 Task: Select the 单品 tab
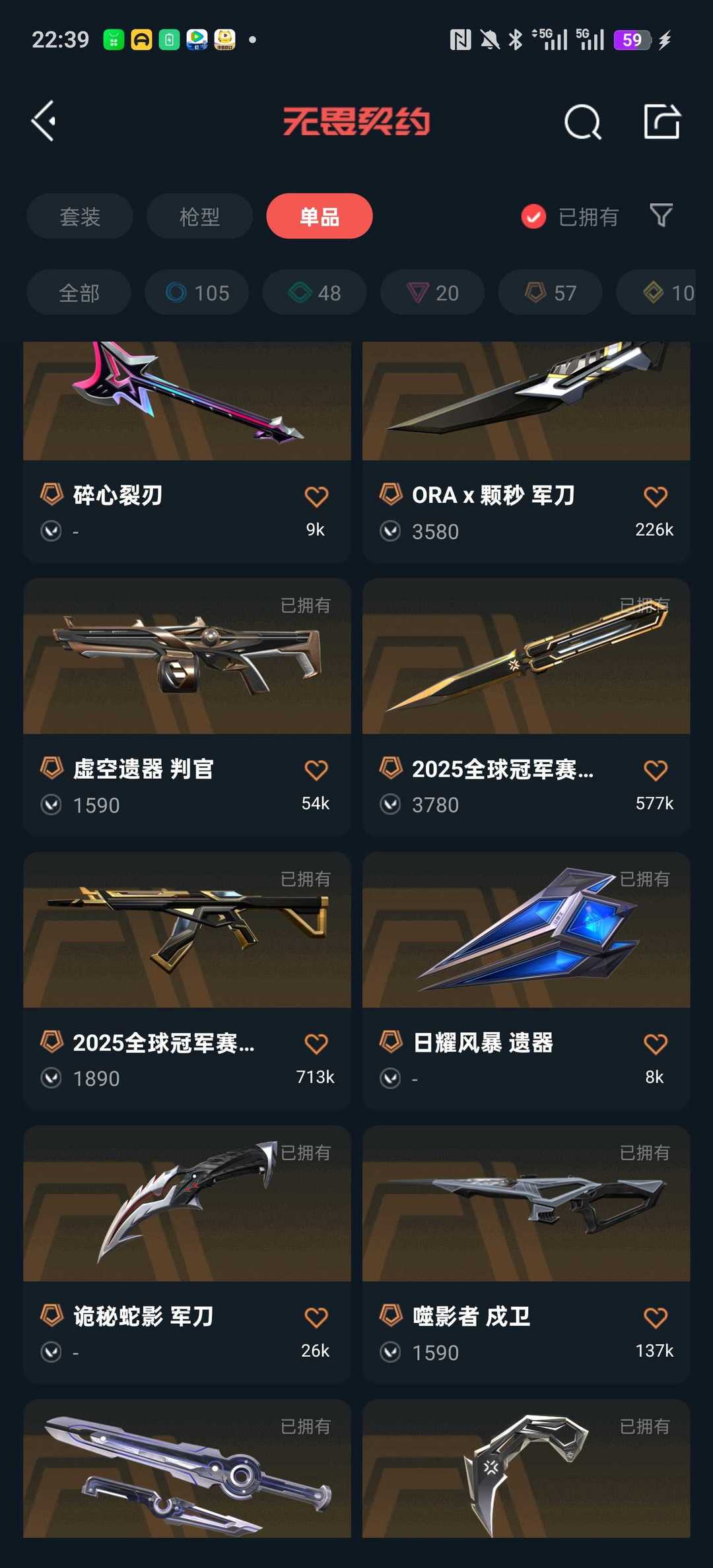click(x=320, y=216)
